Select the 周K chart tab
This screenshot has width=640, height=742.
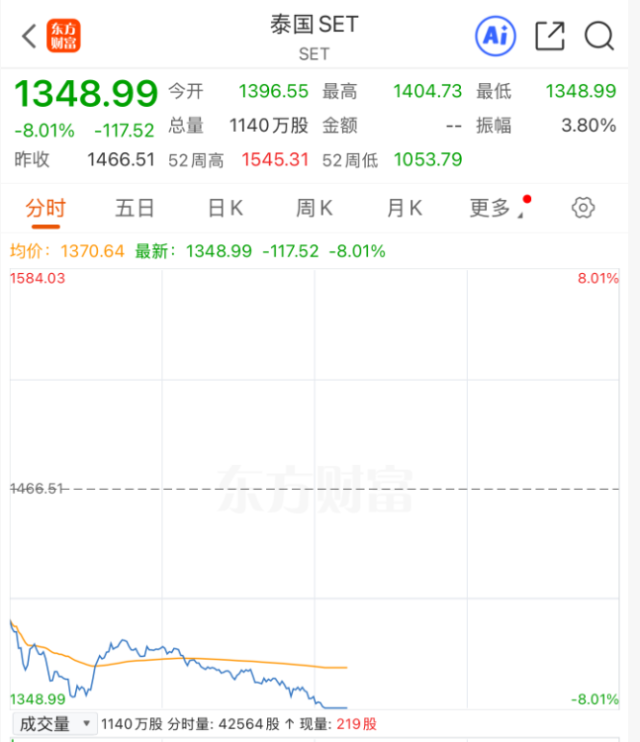tap(314, 208)
